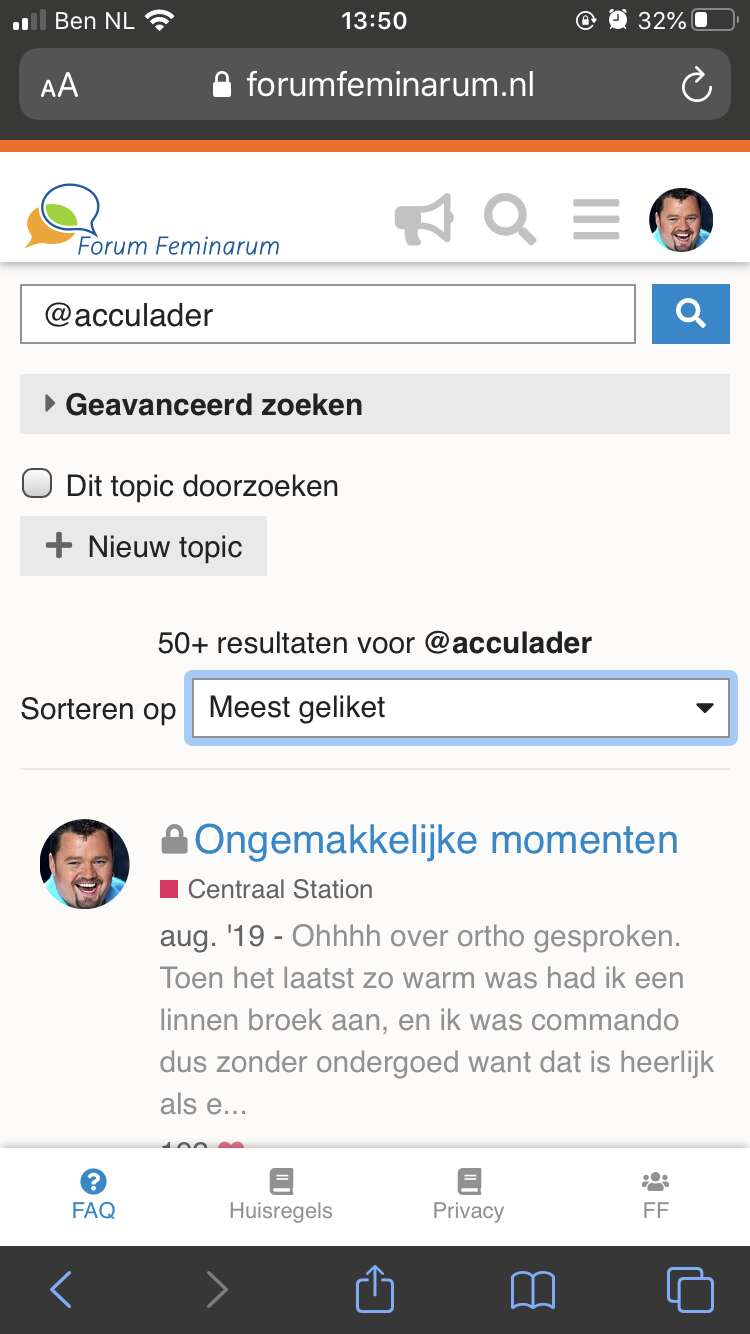Open Safari's share sheet

pyautogui.click(x=375, y=1288)
